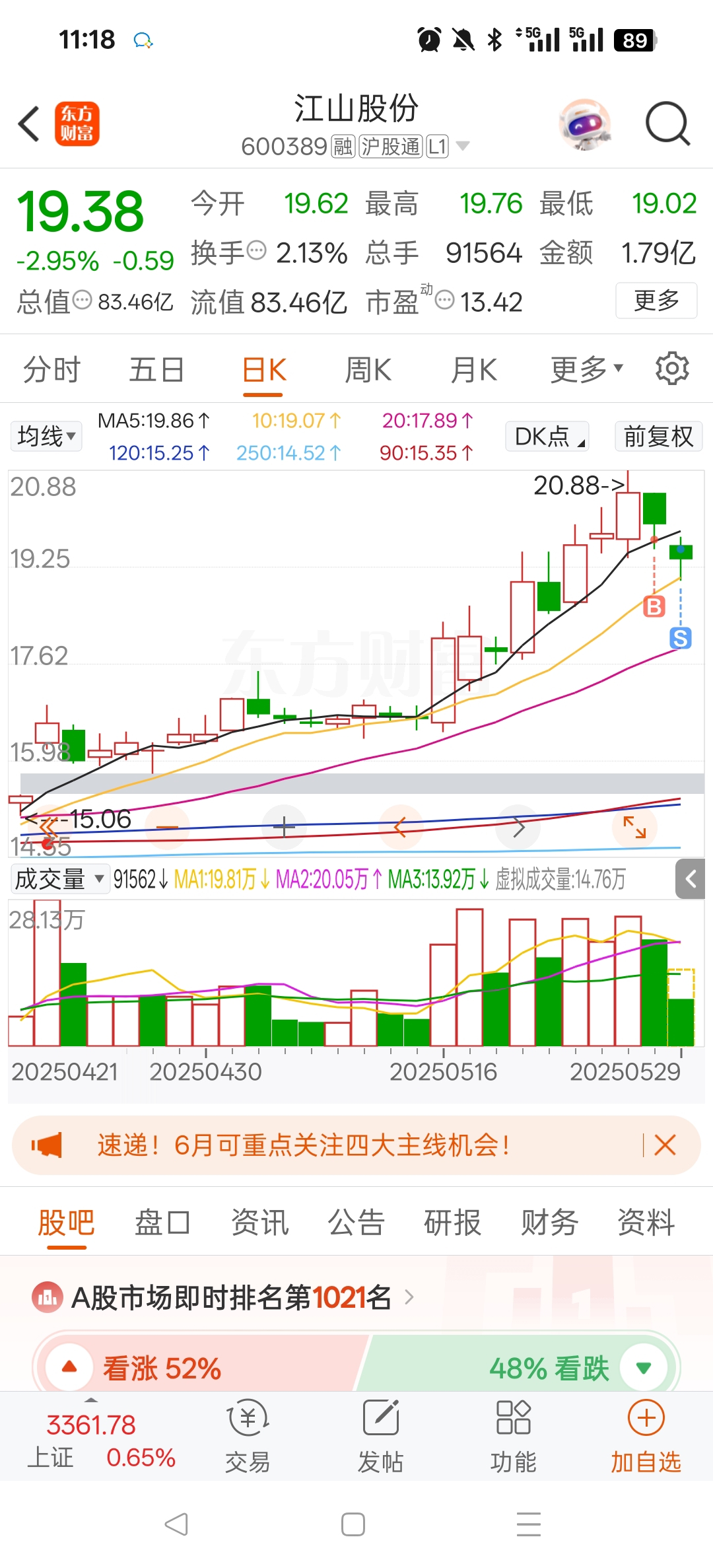Viewport: 713px width, 1568px height.
Task: Switch to 分时 chart tab
Action: [51, 369]
